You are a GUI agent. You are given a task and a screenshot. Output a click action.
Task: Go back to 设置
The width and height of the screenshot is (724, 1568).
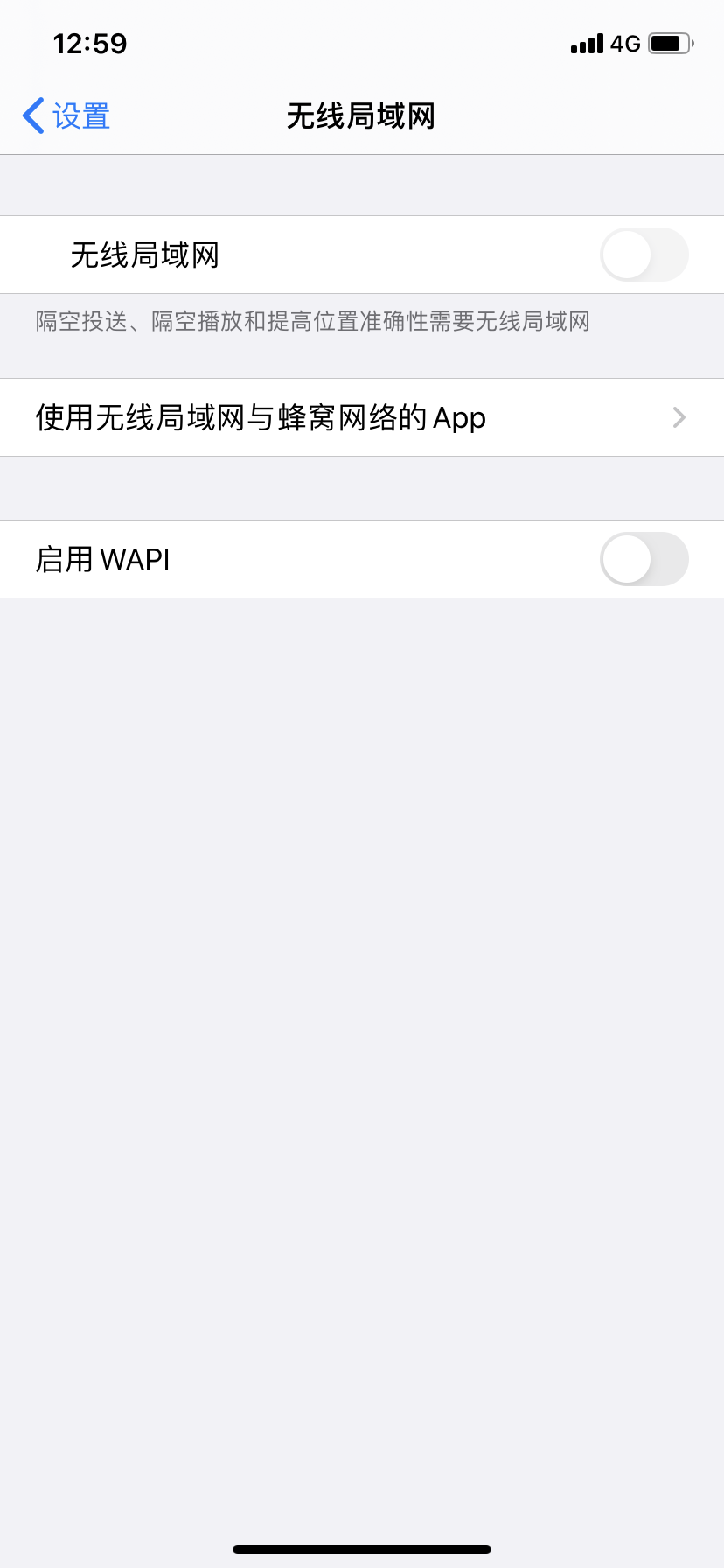click(x=66, y=115)
